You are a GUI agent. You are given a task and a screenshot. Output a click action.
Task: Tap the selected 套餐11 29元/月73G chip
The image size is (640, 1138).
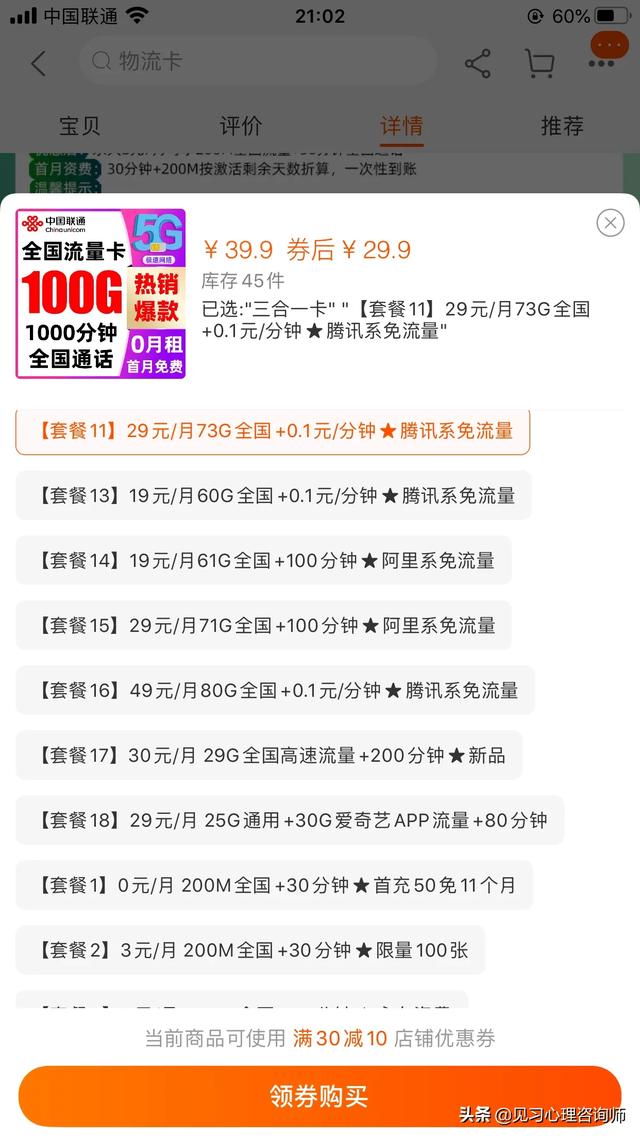pos(272,431)
